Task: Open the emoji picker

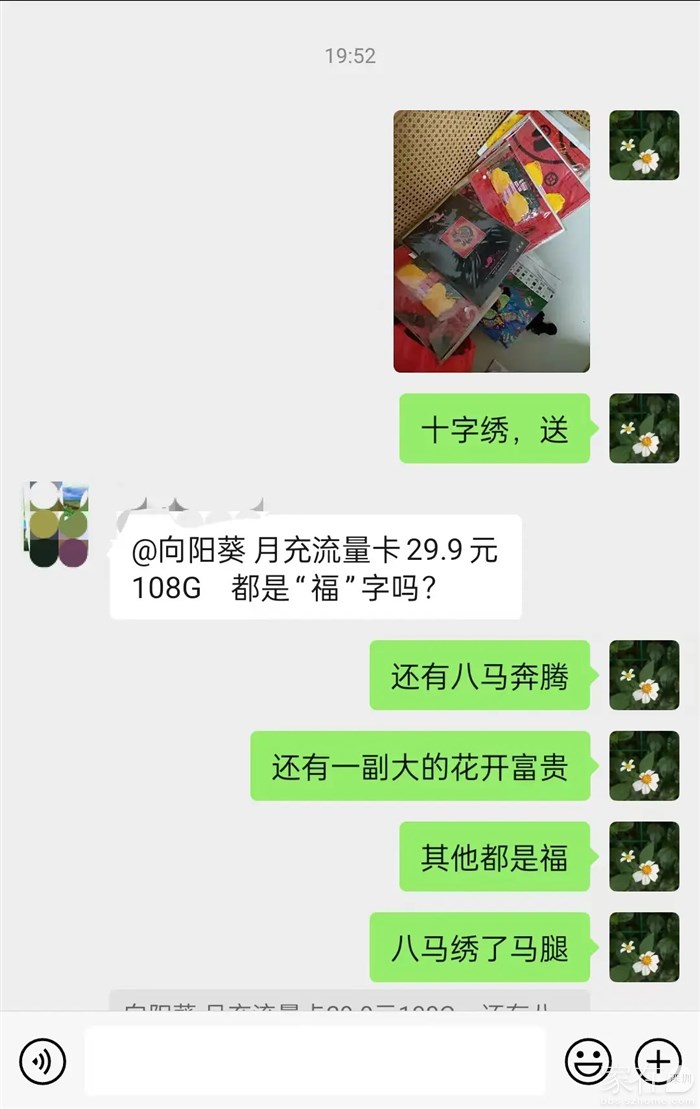Action: tap(588, 1060)
